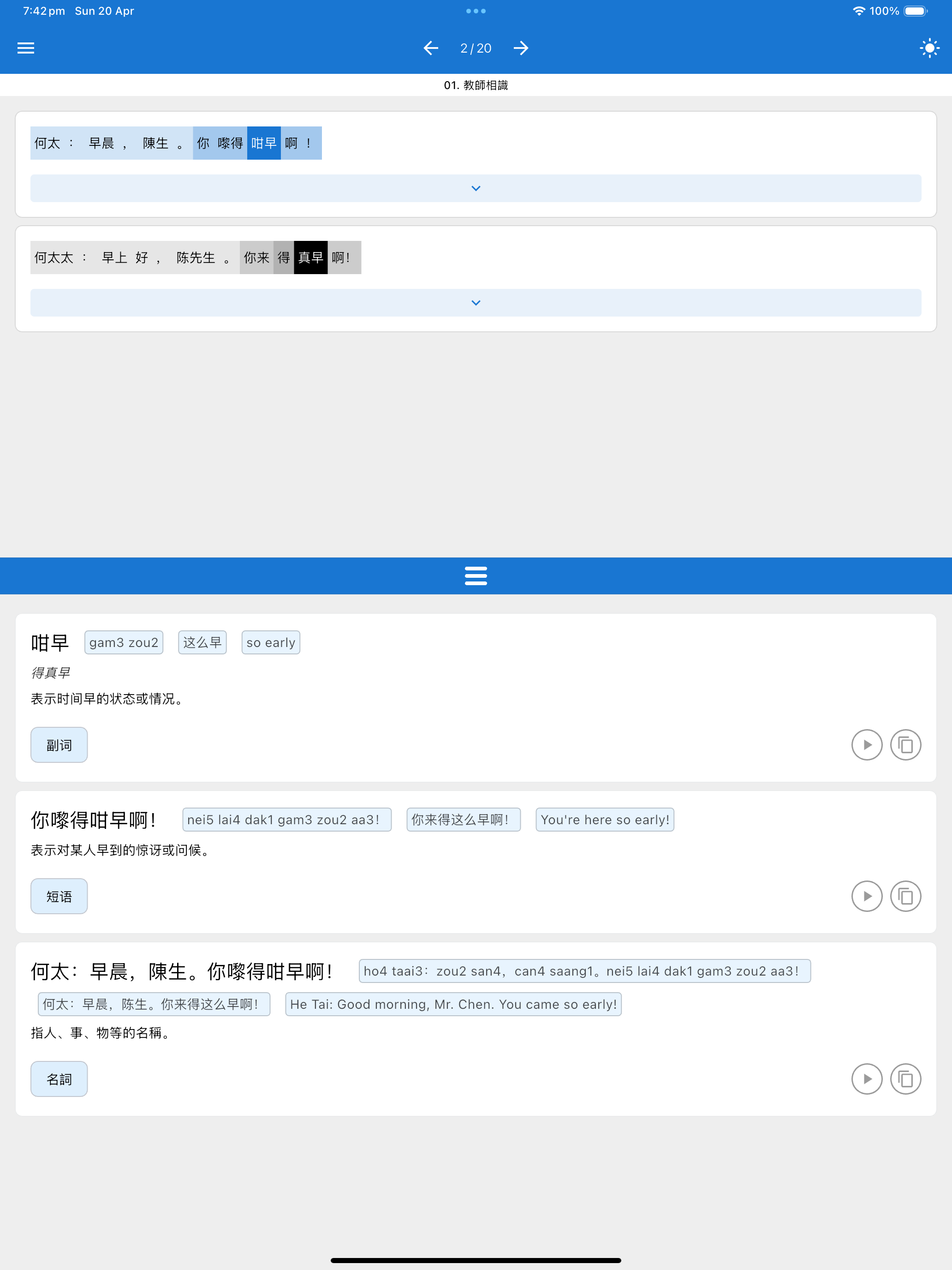
Task: Copy the 咁早 entry
Action: click(x=905, y=745)
